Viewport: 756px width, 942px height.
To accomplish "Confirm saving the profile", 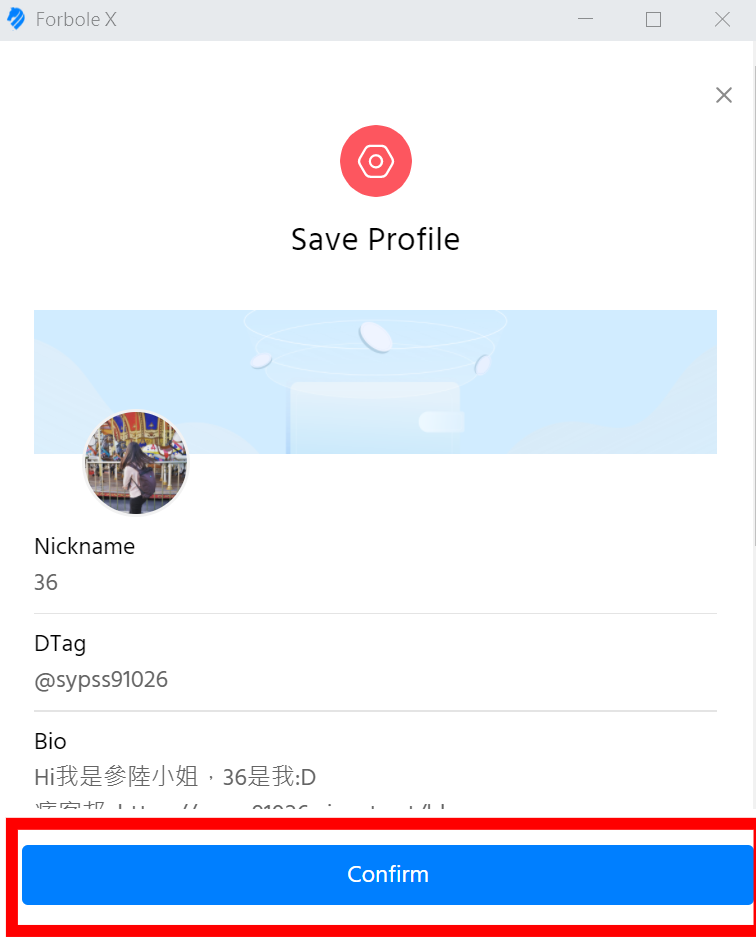I will [x=387, y=874].
